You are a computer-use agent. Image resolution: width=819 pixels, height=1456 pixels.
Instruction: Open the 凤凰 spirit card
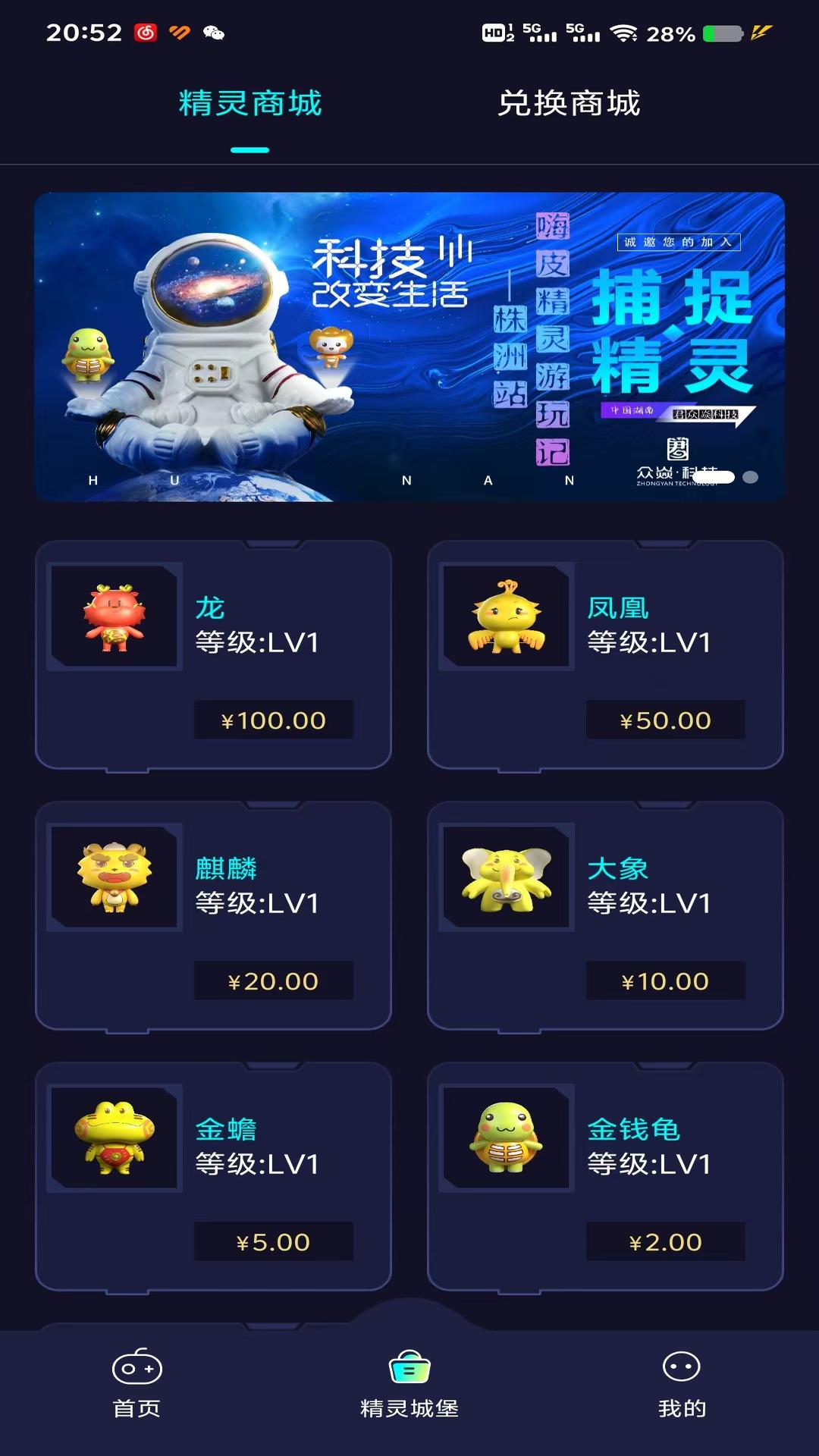click(604, 654)
